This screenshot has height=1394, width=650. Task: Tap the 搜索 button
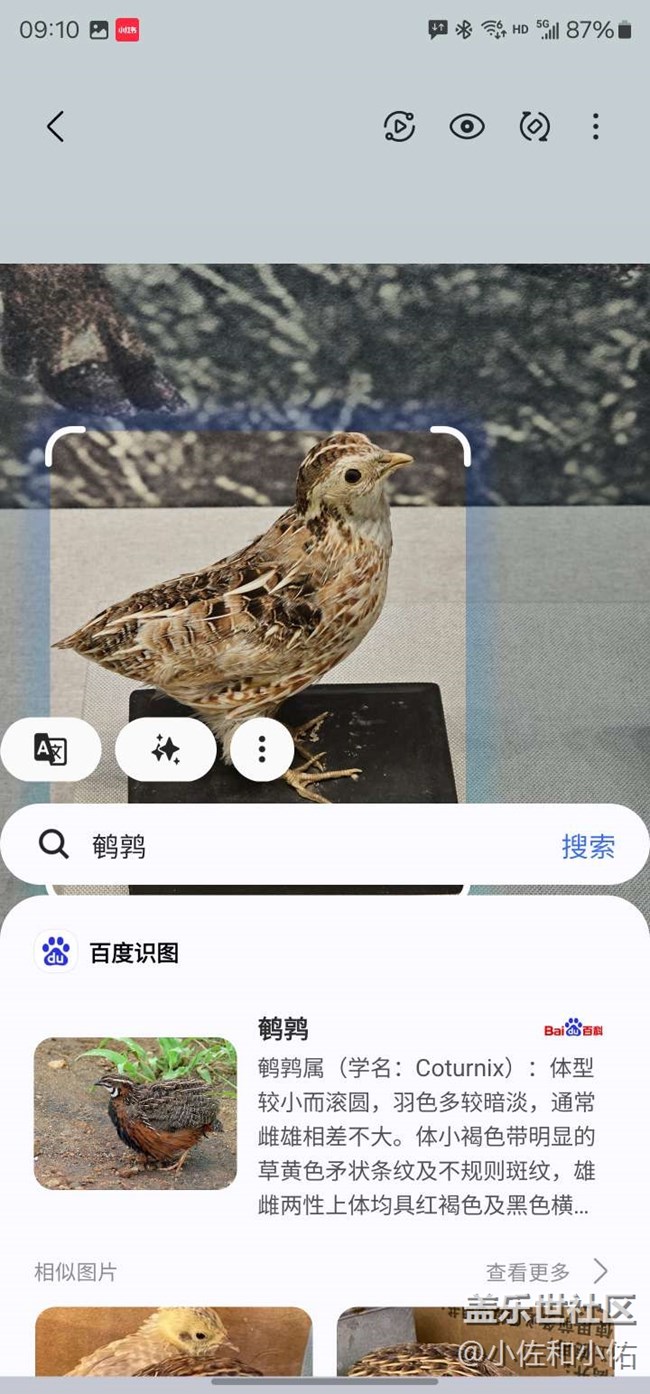[588, 846]
